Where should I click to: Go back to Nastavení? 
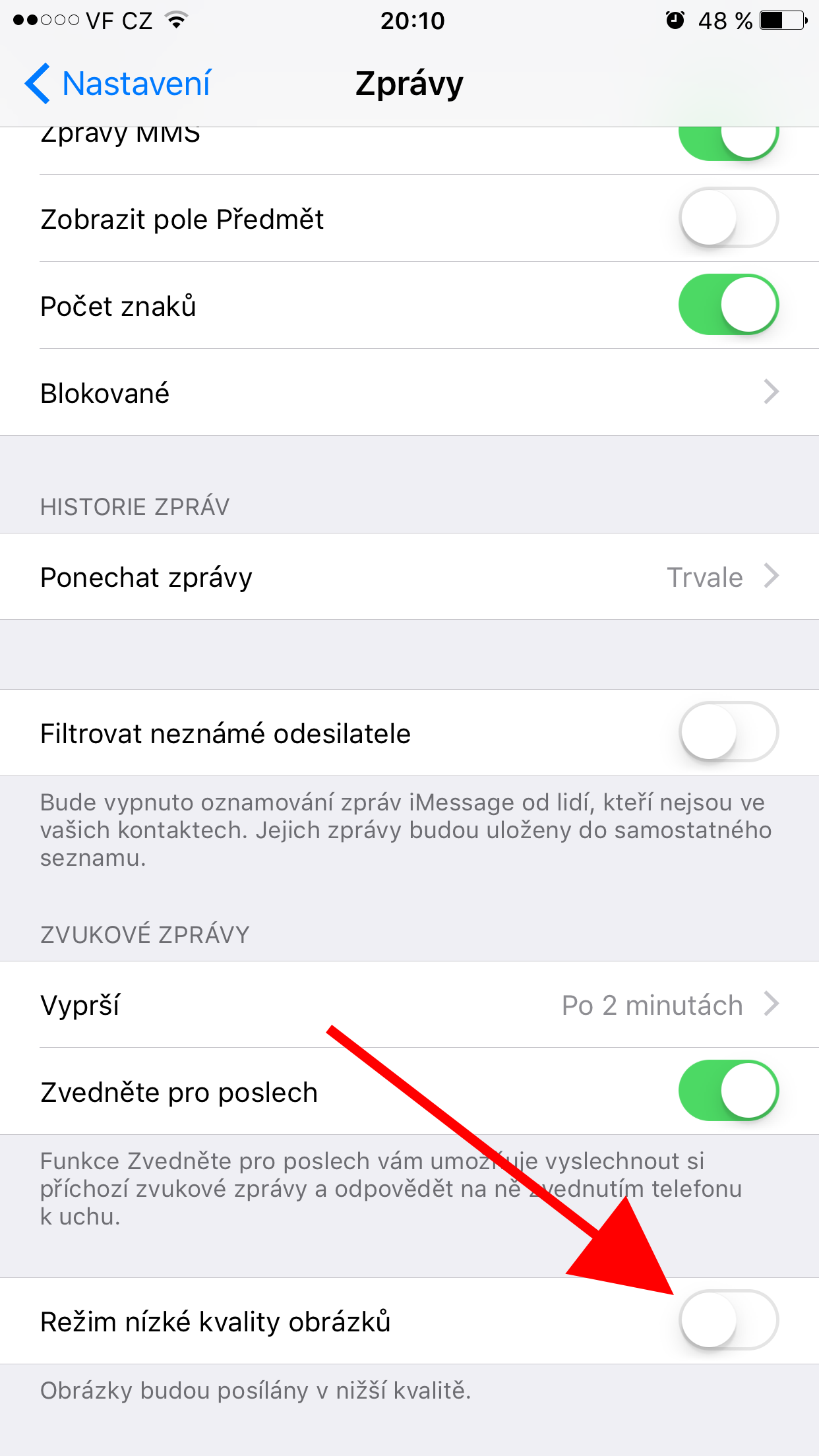pos(117,84)
